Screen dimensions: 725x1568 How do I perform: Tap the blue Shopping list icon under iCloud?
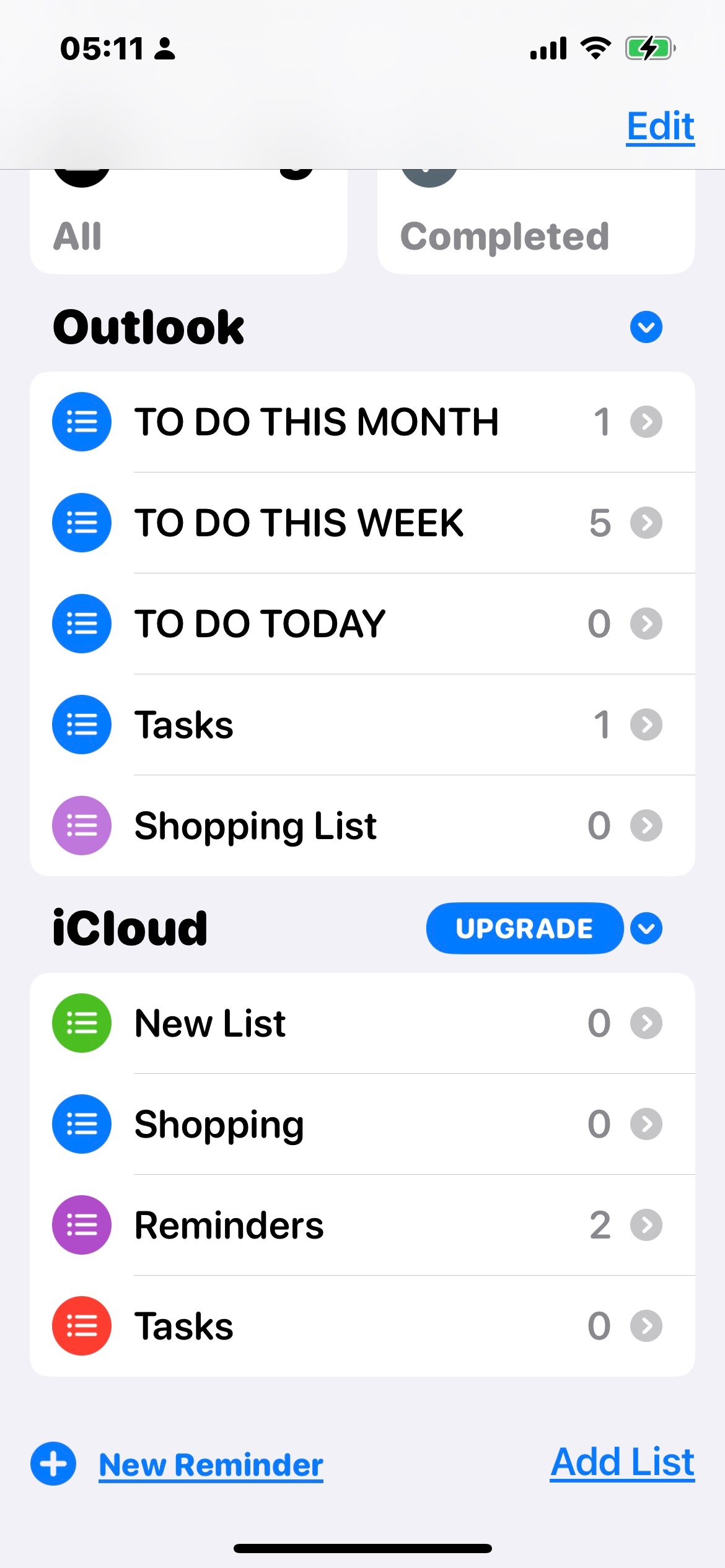coord(81,1125)
